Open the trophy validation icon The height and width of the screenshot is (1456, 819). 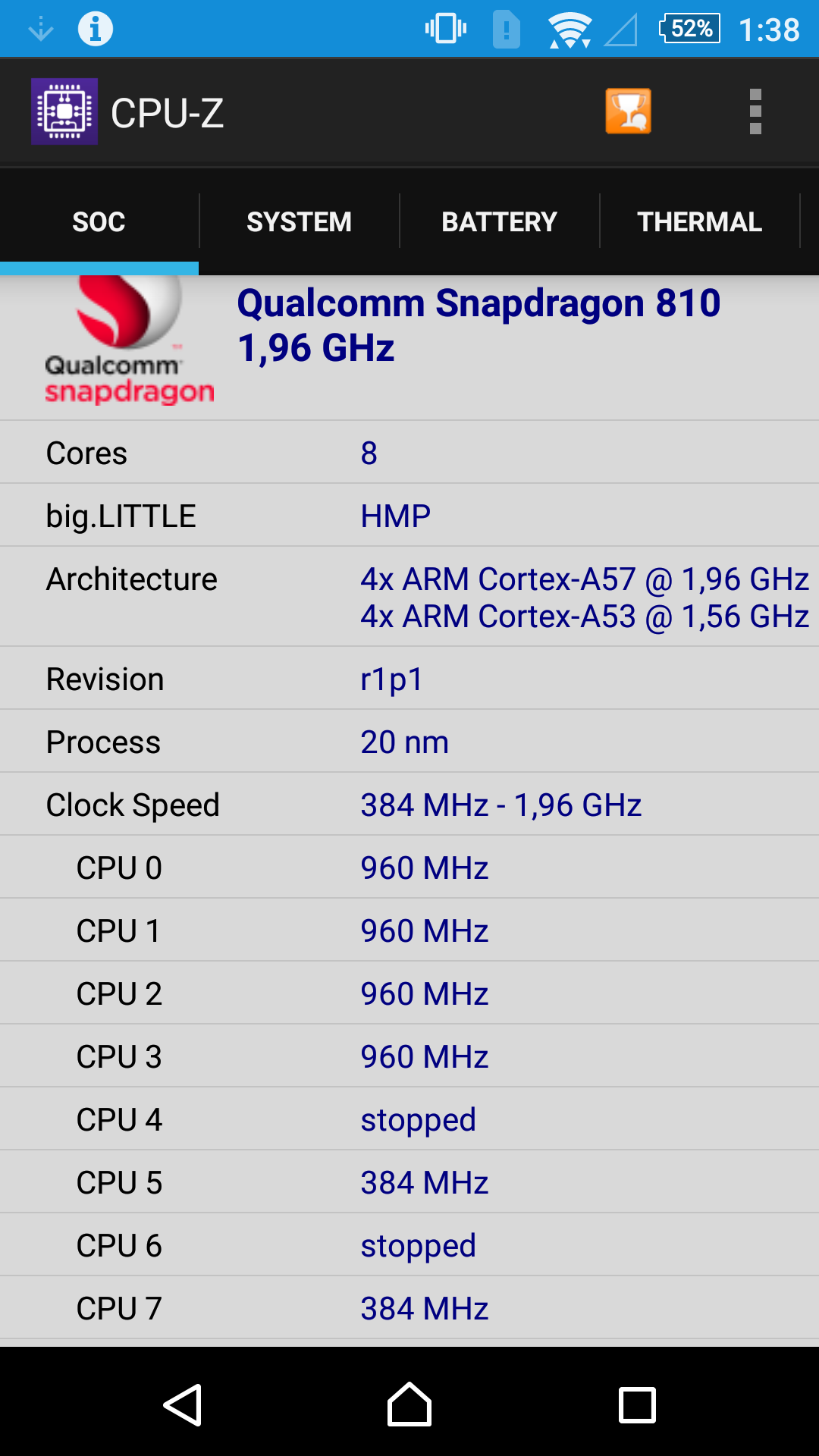click(x=628, y=111)
